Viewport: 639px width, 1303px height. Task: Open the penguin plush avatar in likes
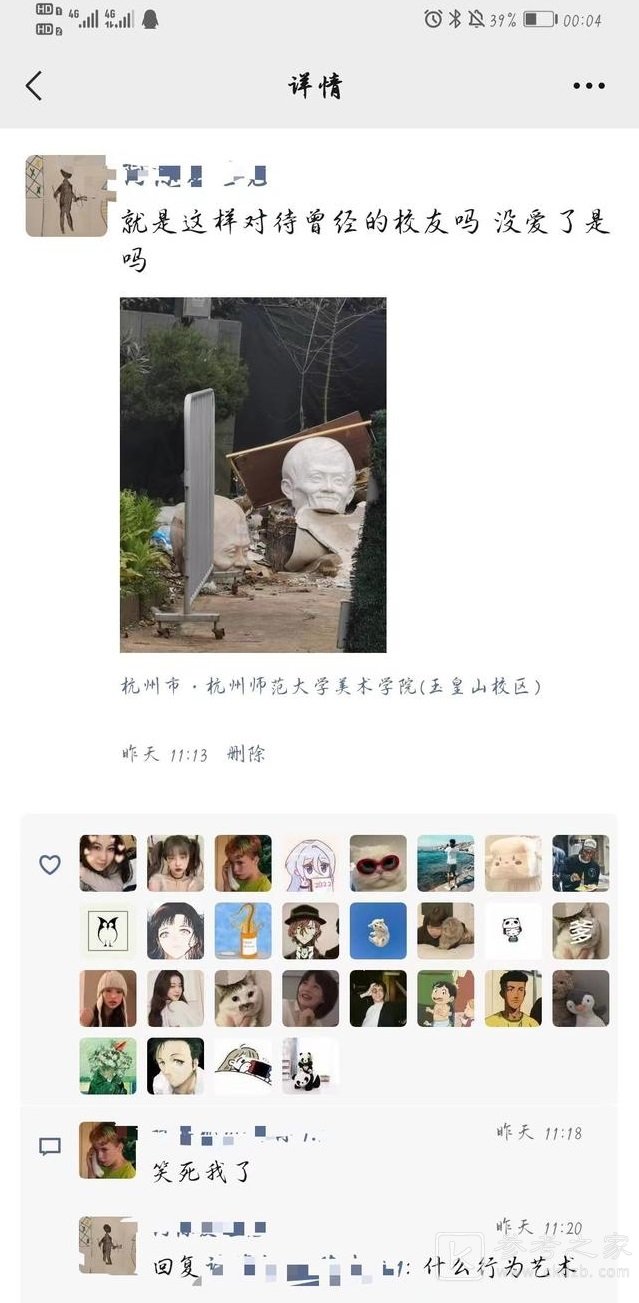pyautogui.click(x=580, y=998)
